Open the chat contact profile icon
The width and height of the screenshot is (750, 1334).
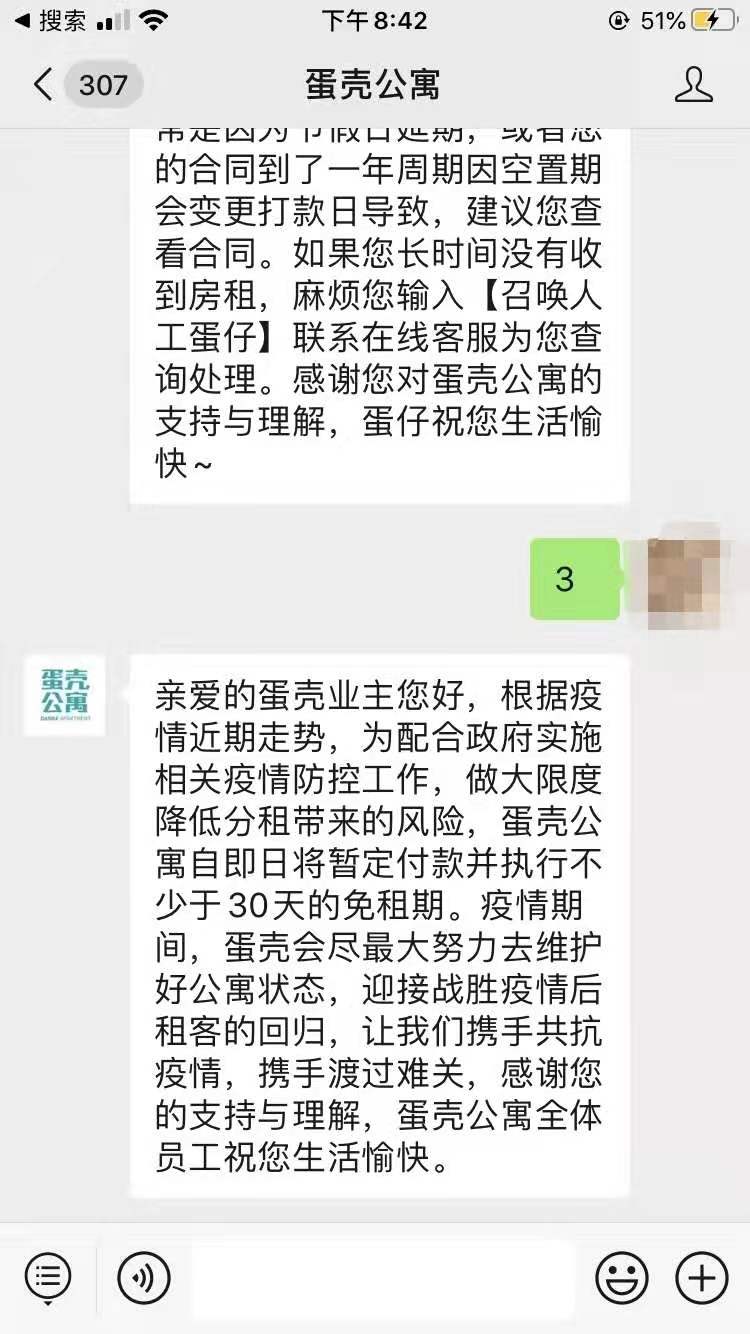(692, 84)
